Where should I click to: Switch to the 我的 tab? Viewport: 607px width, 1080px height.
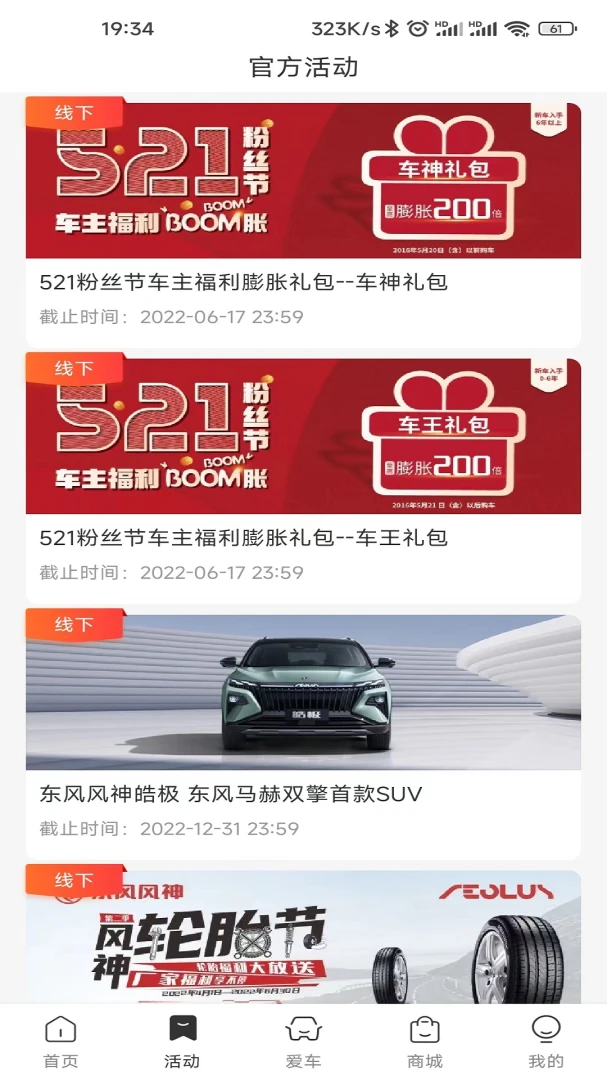pos(546,1041)
